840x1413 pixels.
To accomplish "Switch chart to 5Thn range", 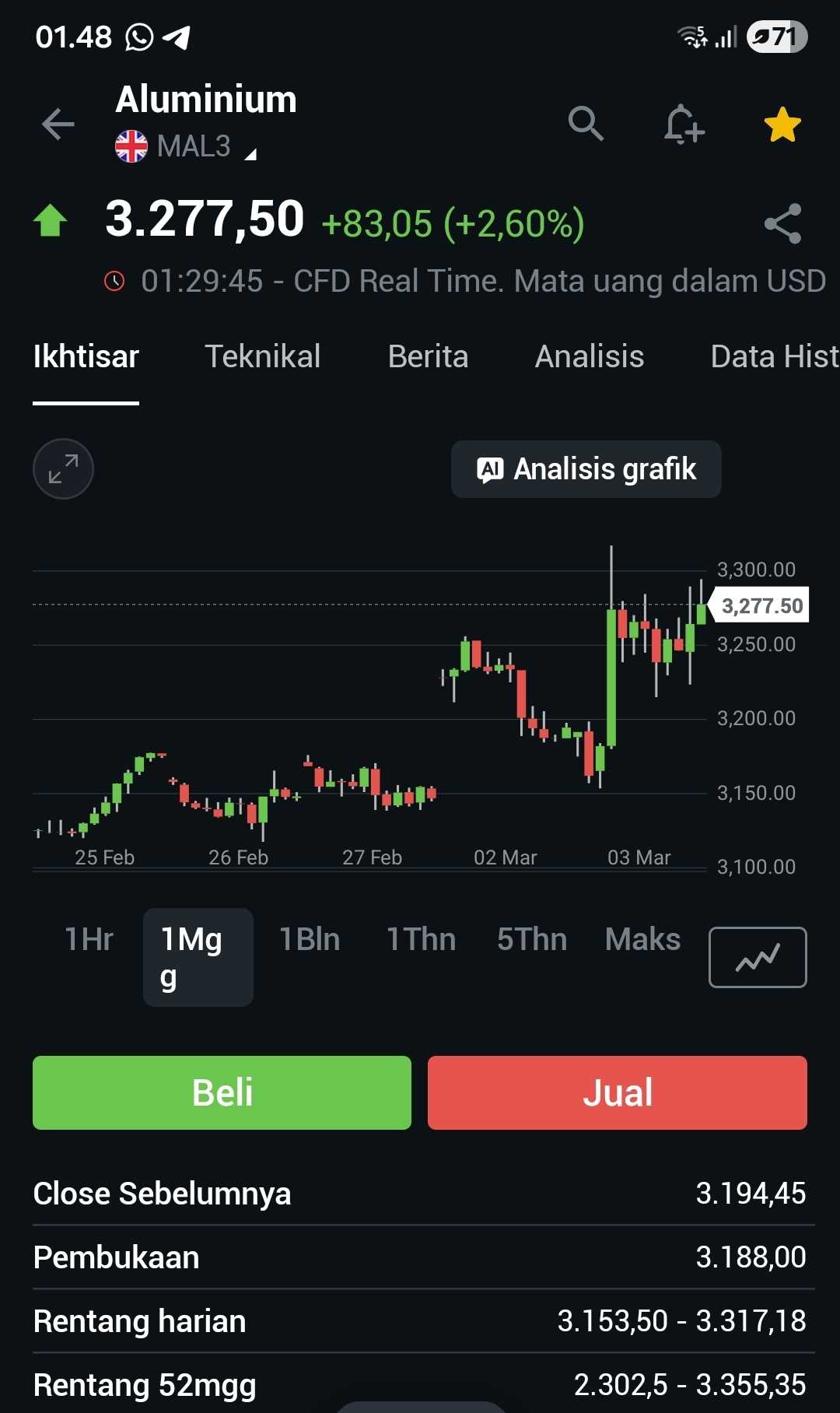I will click(532, 940).
